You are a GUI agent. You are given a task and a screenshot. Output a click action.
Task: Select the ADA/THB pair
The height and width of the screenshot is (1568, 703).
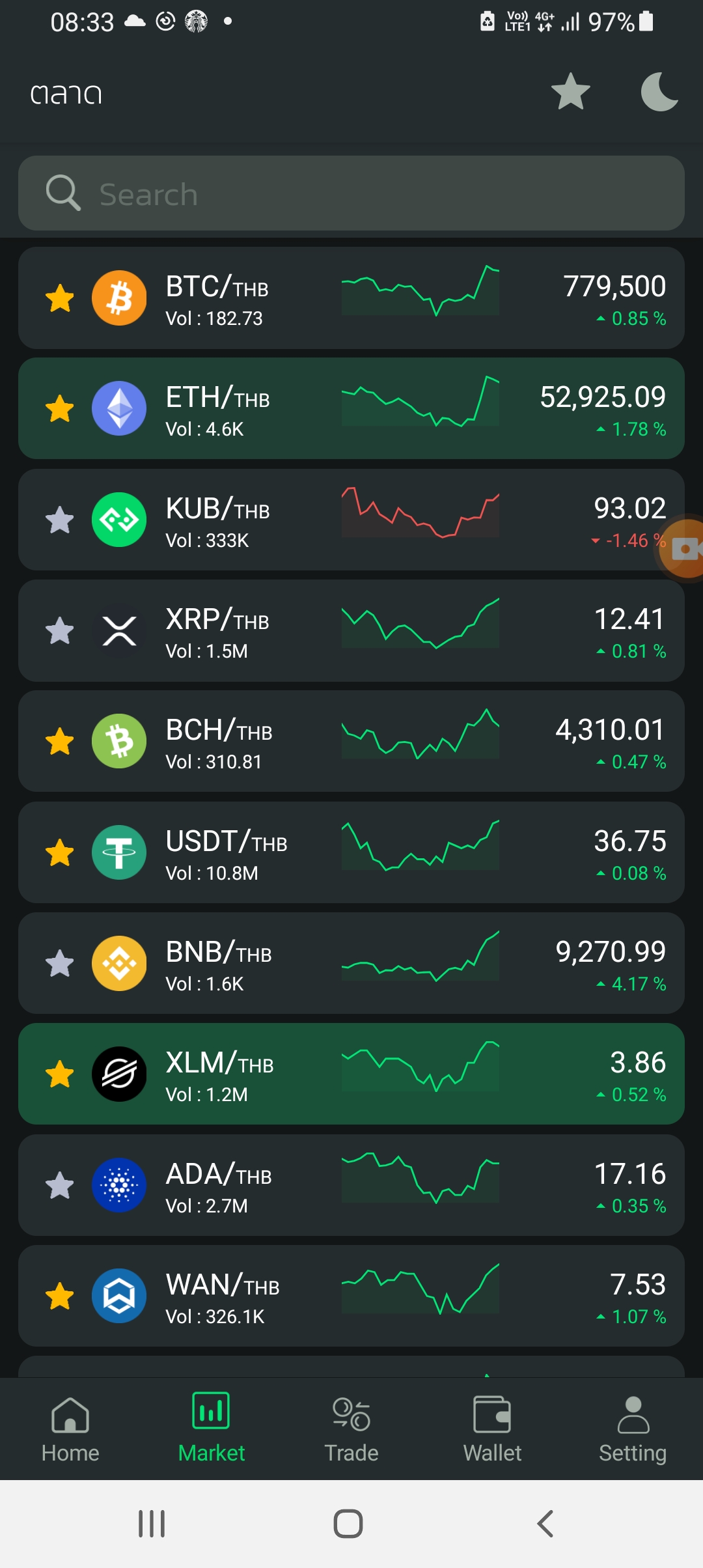(351, 1186)
